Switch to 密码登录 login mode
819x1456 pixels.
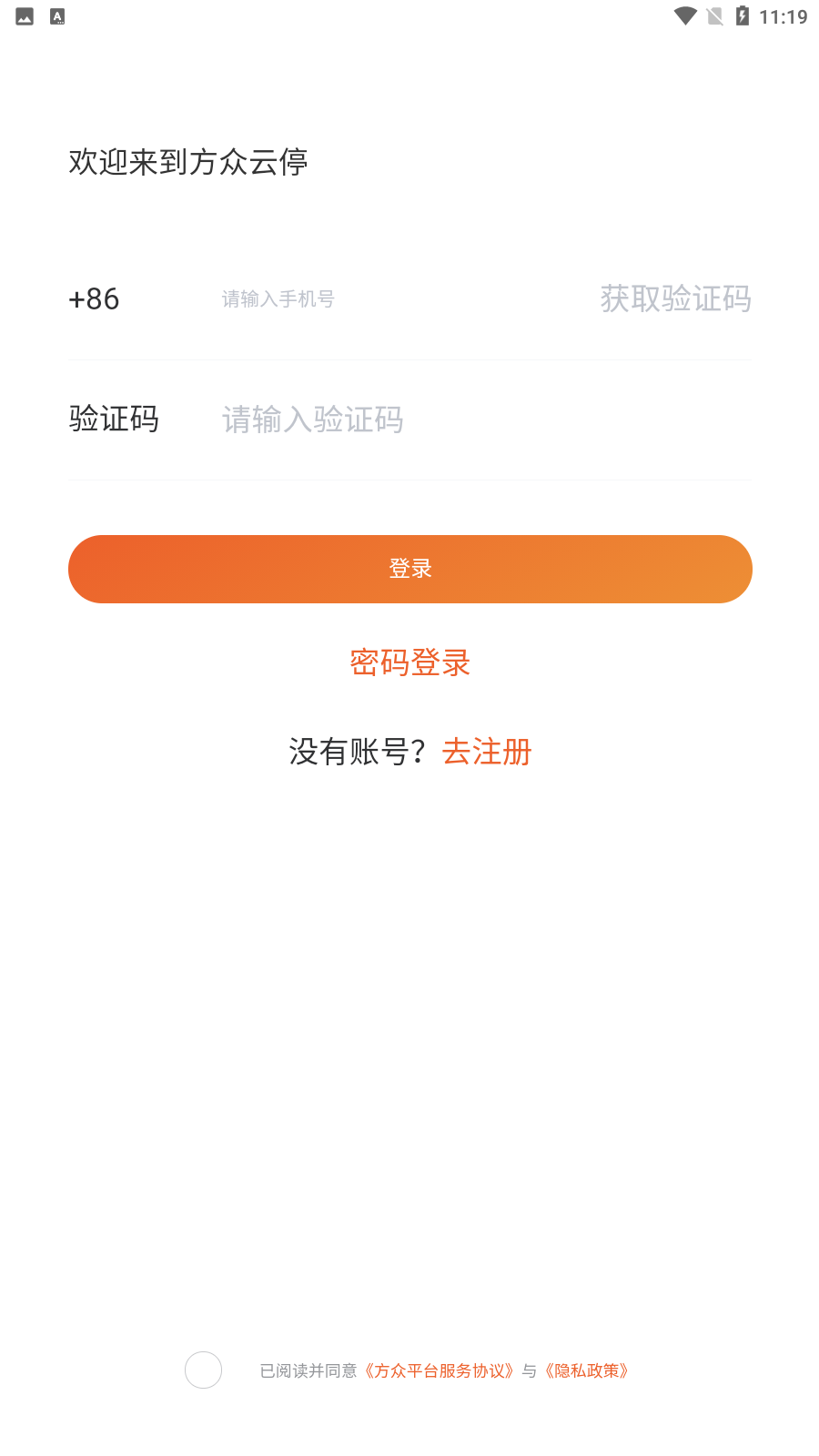(x=409, y=663)
